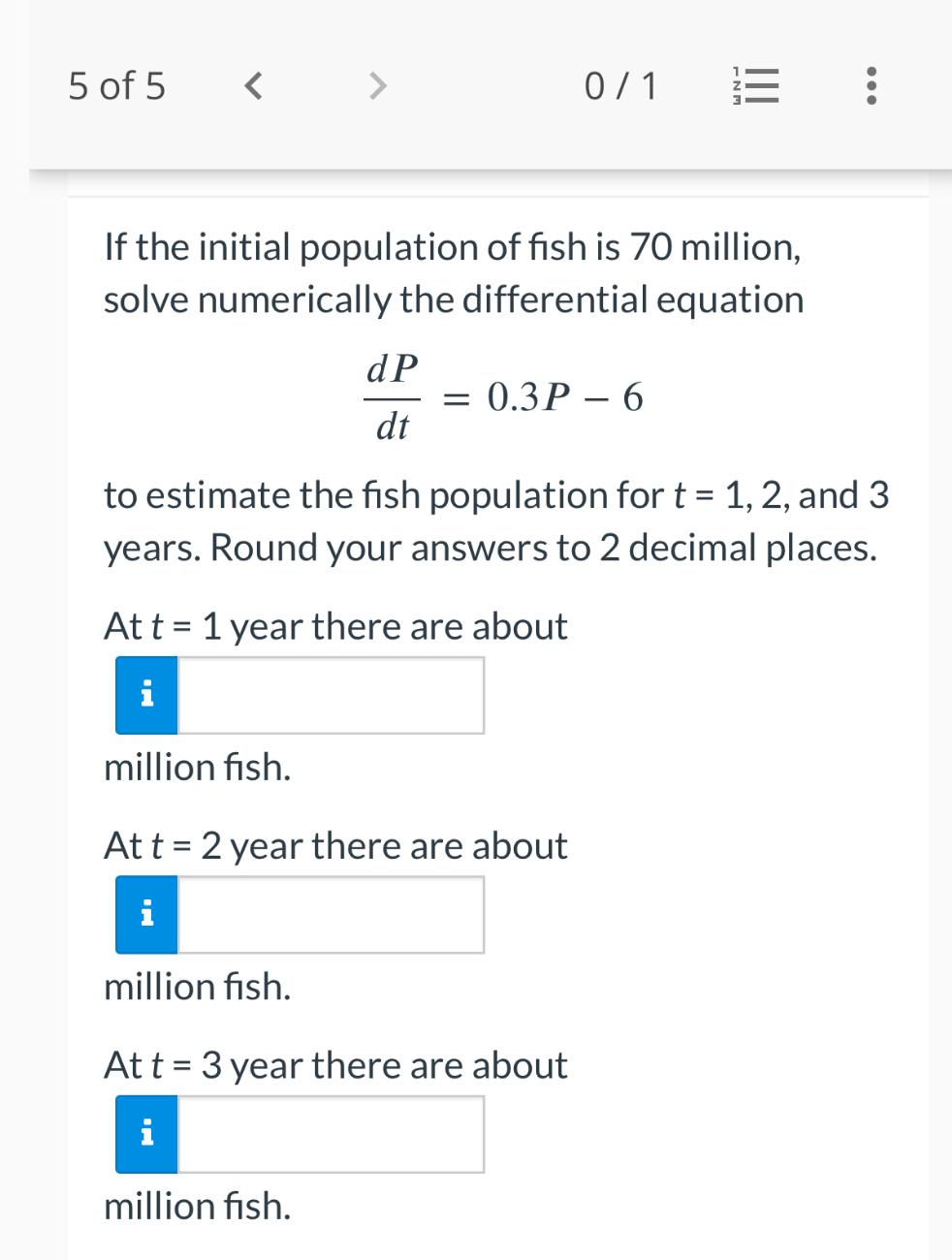Viewport: 952px width, 1260px height.
Task: Click inside the t = 2 year answer field
Action: (x=330, y=913)
